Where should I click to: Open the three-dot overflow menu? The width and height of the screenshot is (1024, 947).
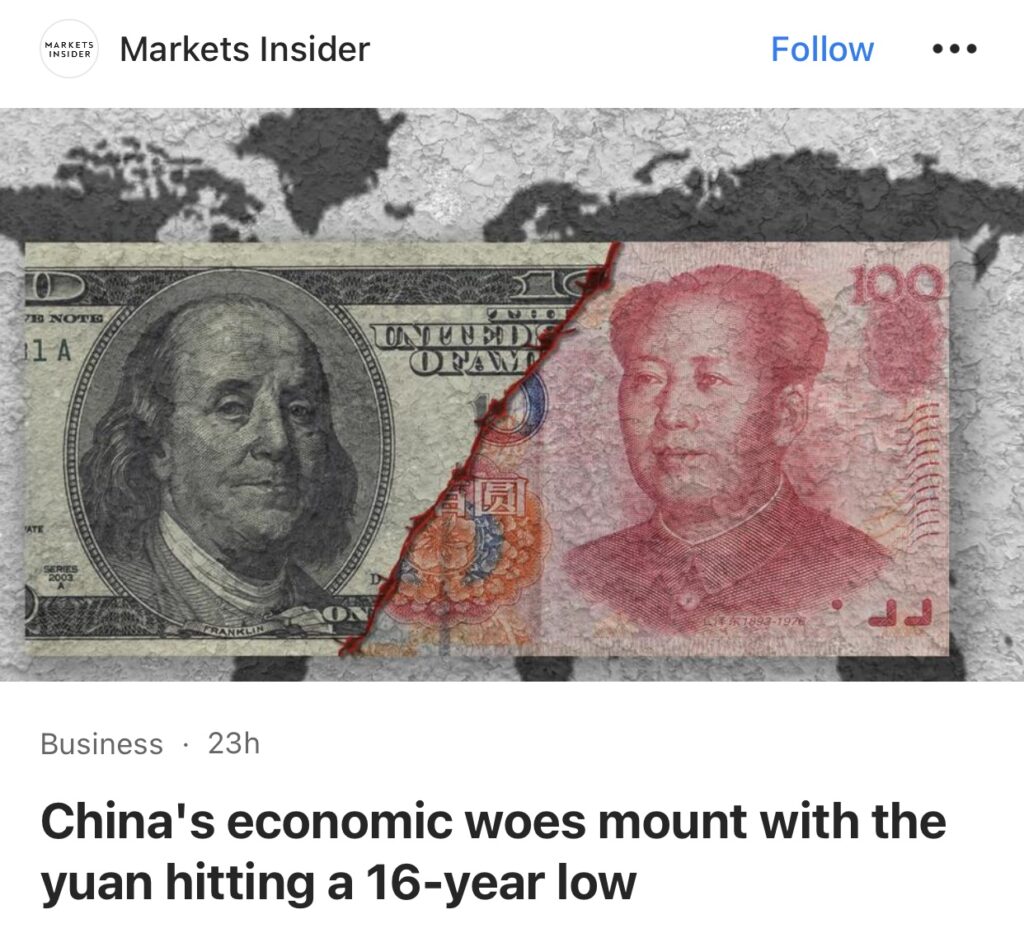[953, 49]
